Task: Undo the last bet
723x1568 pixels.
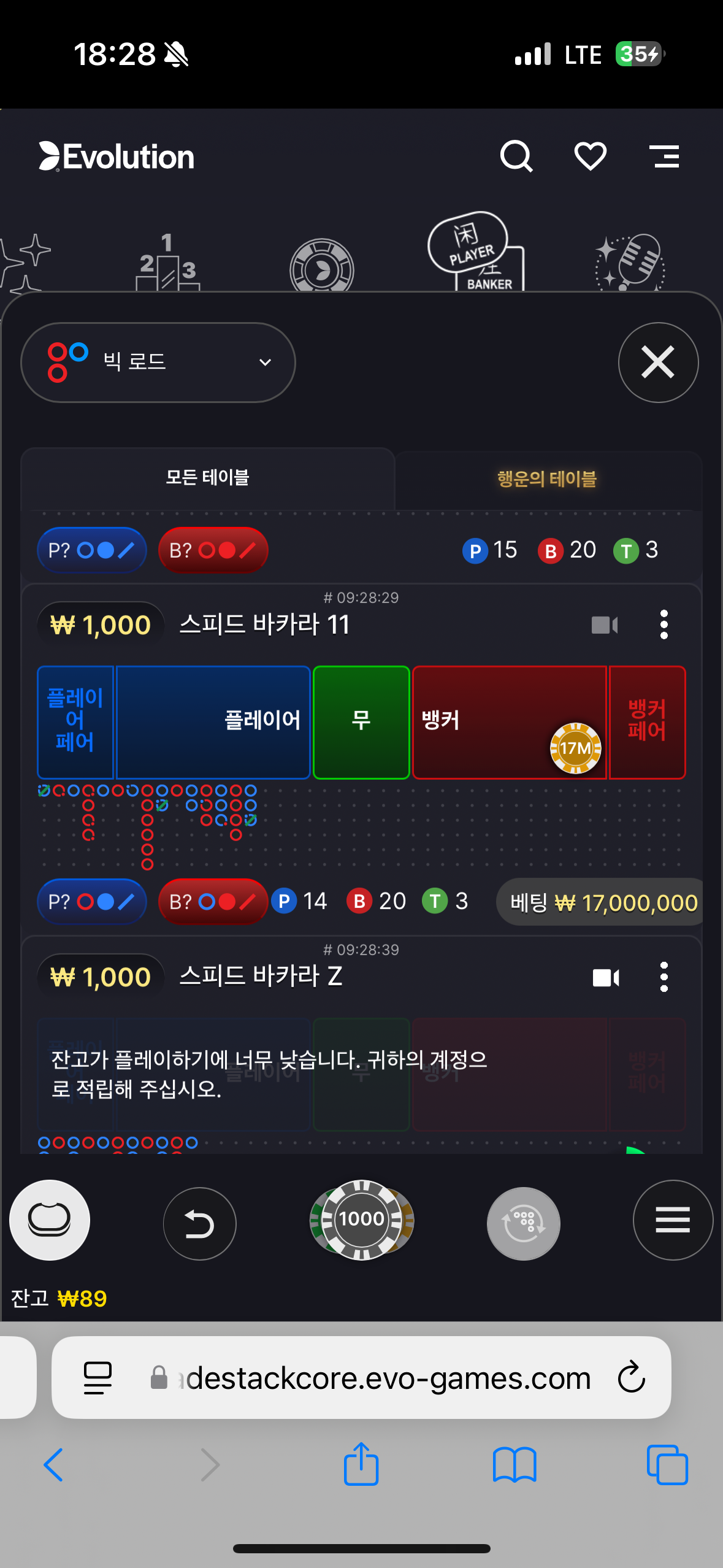Action: 199,1223
